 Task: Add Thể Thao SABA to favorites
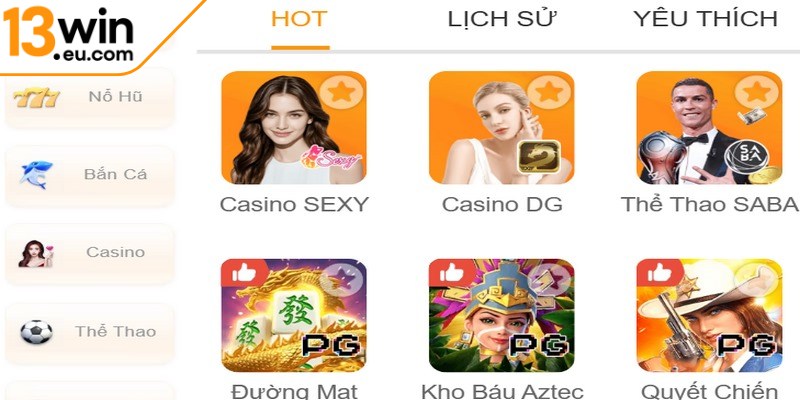click(757, 93)
